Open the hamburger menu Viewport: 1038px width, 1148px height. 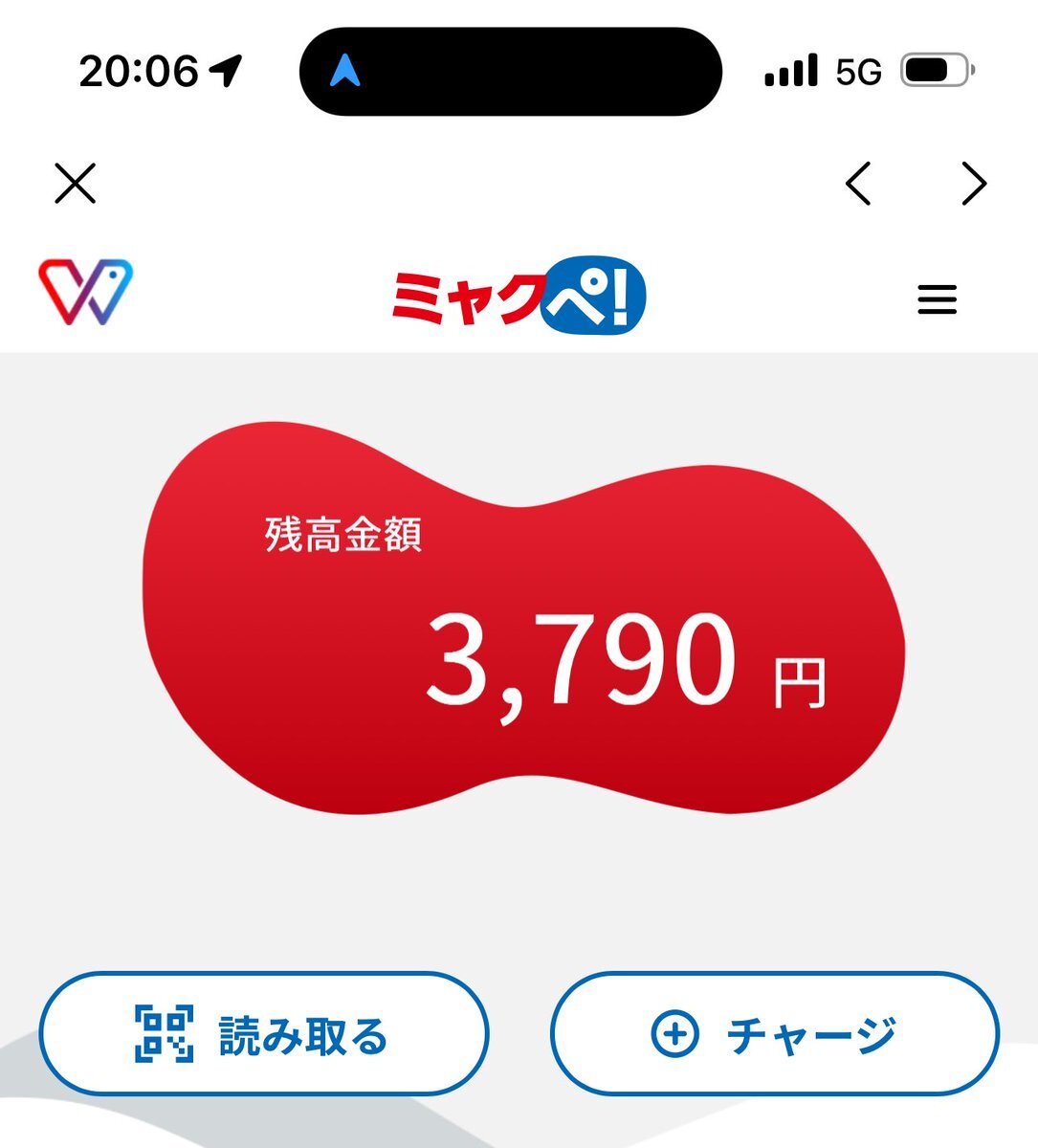point(937,299)
